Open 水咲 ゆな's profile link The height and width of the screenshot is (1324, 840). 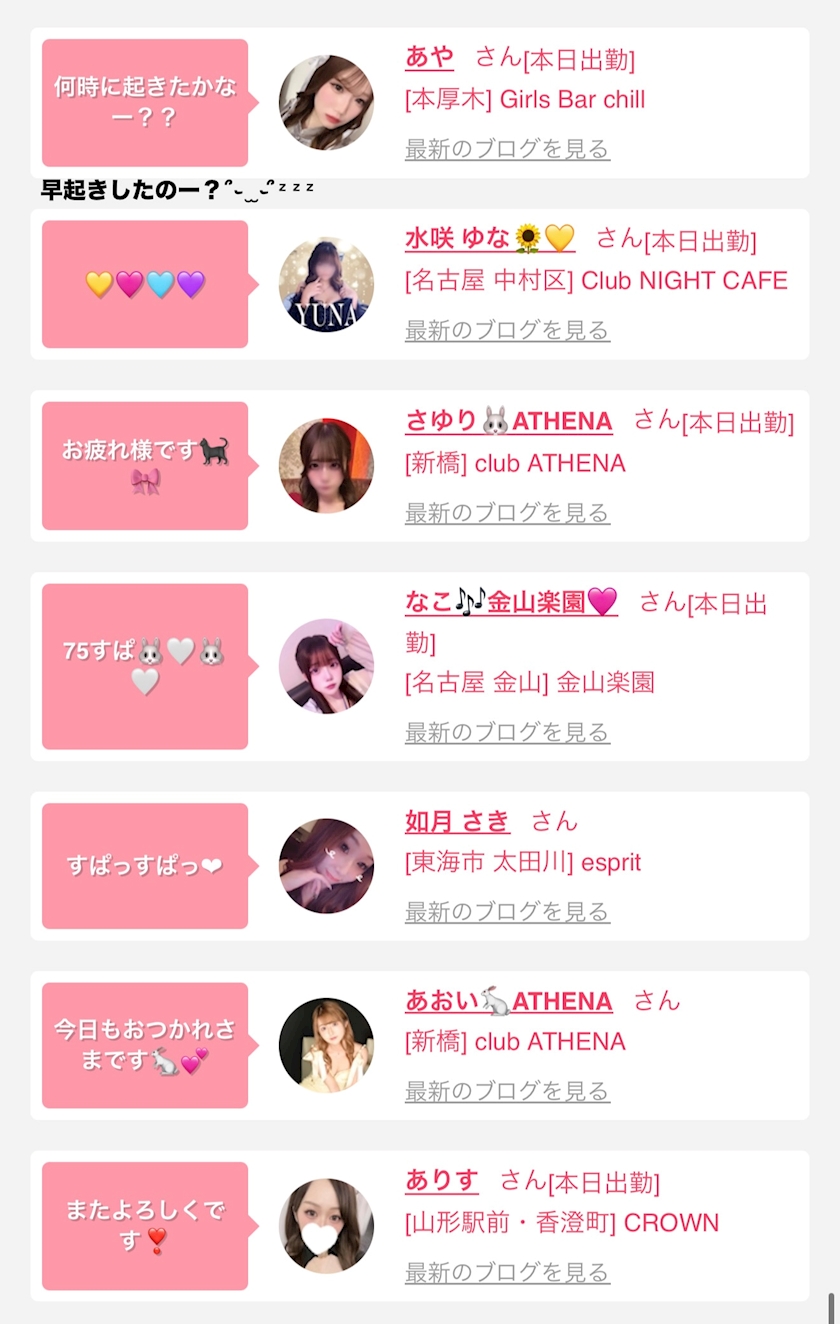coord(490,238)
